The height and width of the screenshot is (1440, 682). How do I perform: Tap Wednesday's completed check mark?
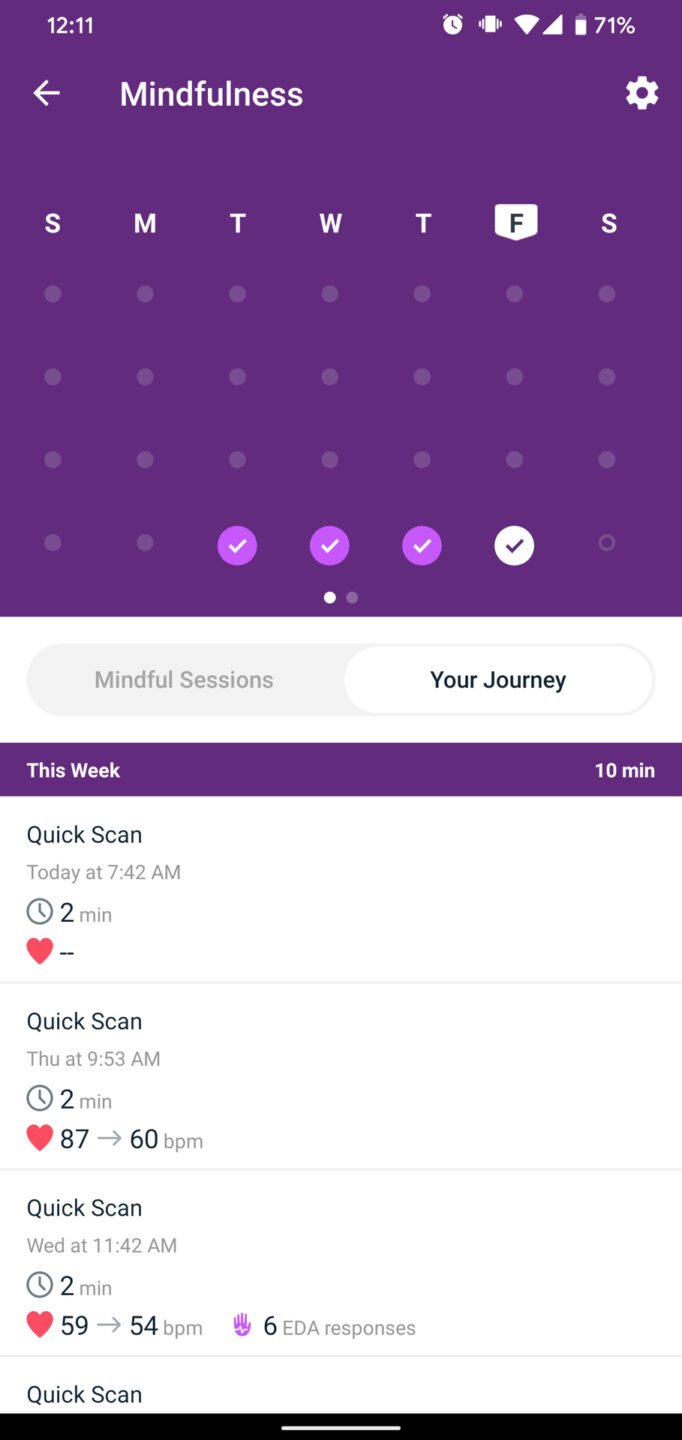(329, 546)
